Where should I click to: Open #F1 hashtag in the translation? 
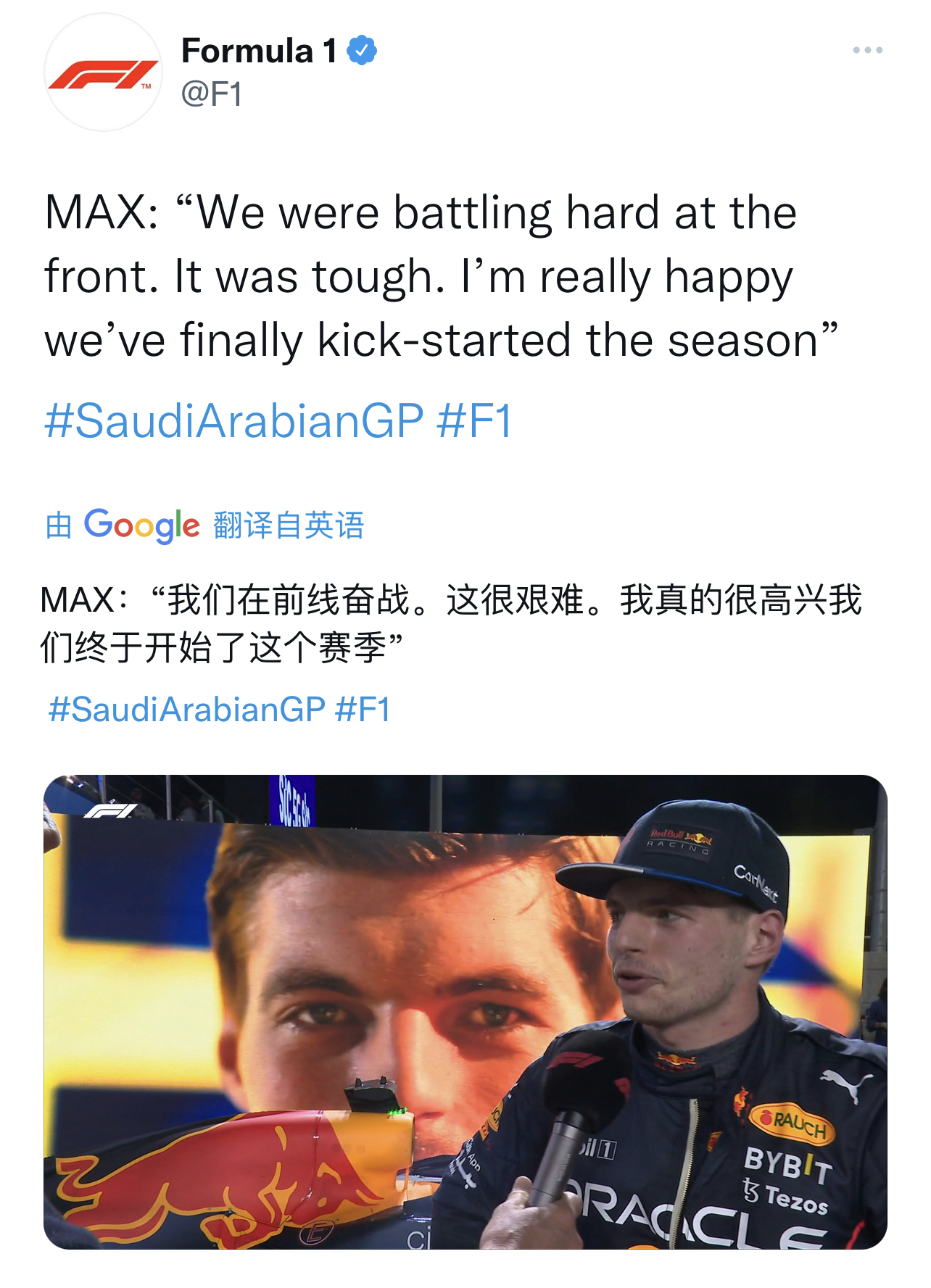point(363,709)
